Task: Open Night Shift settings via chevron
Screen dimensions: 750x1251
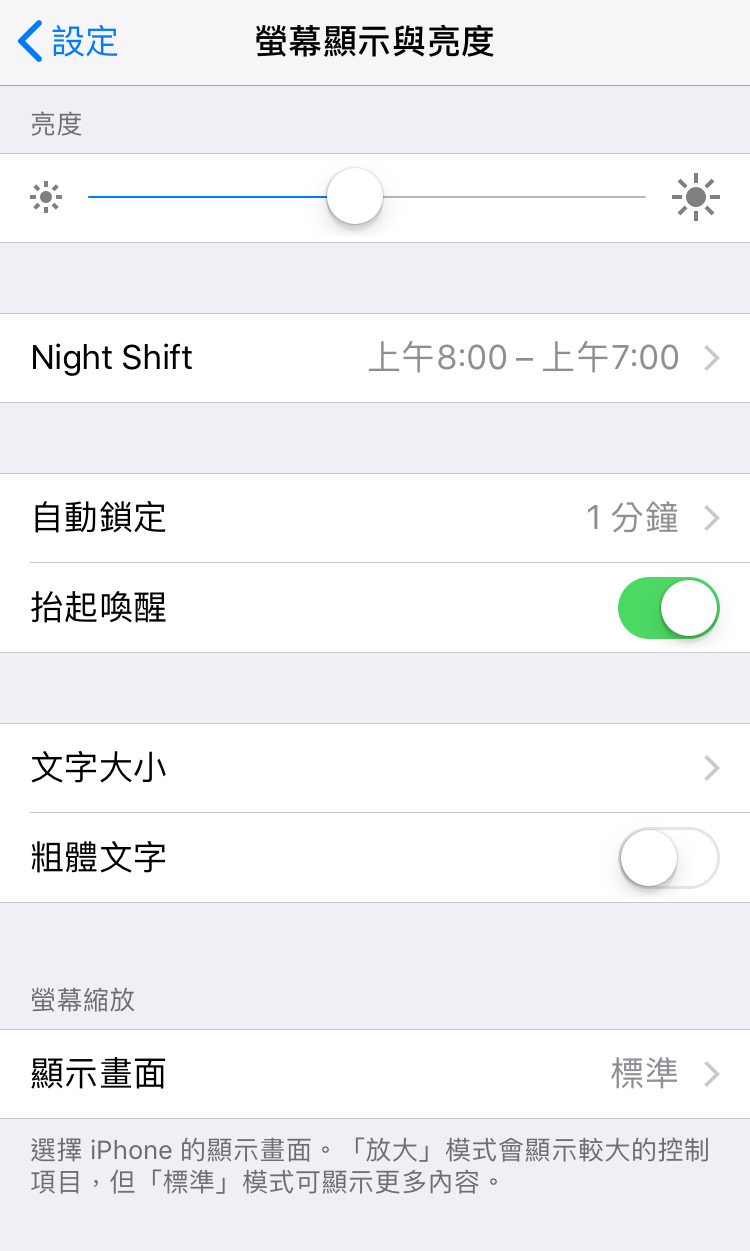Action: [x=711, y=358]
